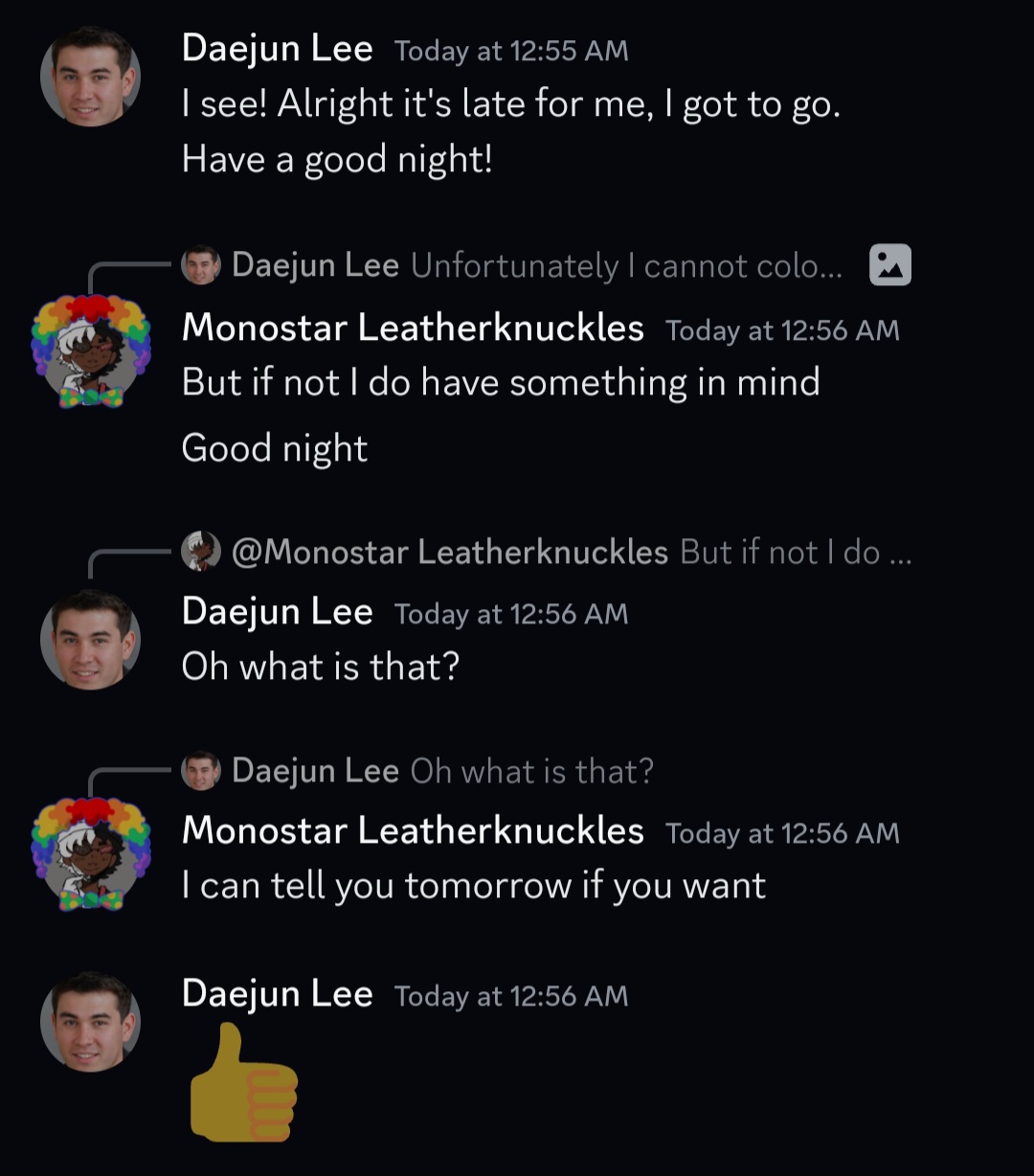Jump to the quoted "But if not I do ..." message
The image size is (1034, 1176).
tap(795, 553)
